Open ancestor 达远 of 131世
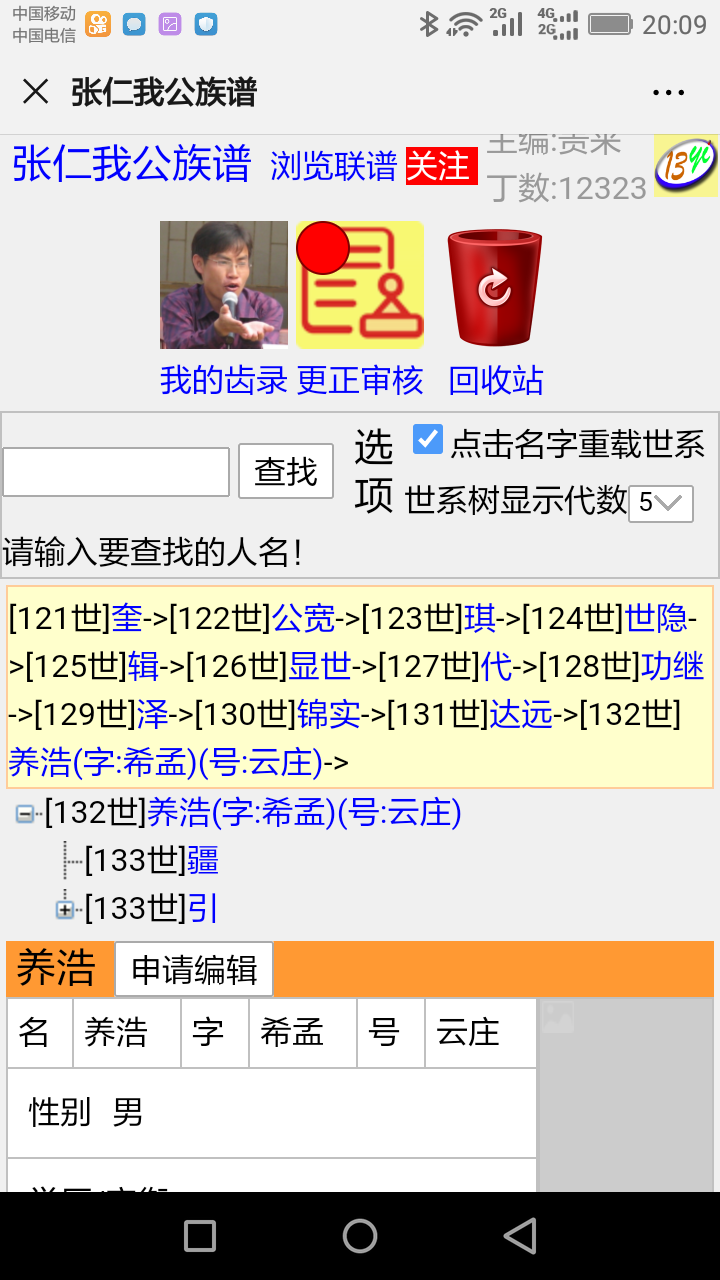This screenshot has width=720, height=1280. tap(520, 715)
